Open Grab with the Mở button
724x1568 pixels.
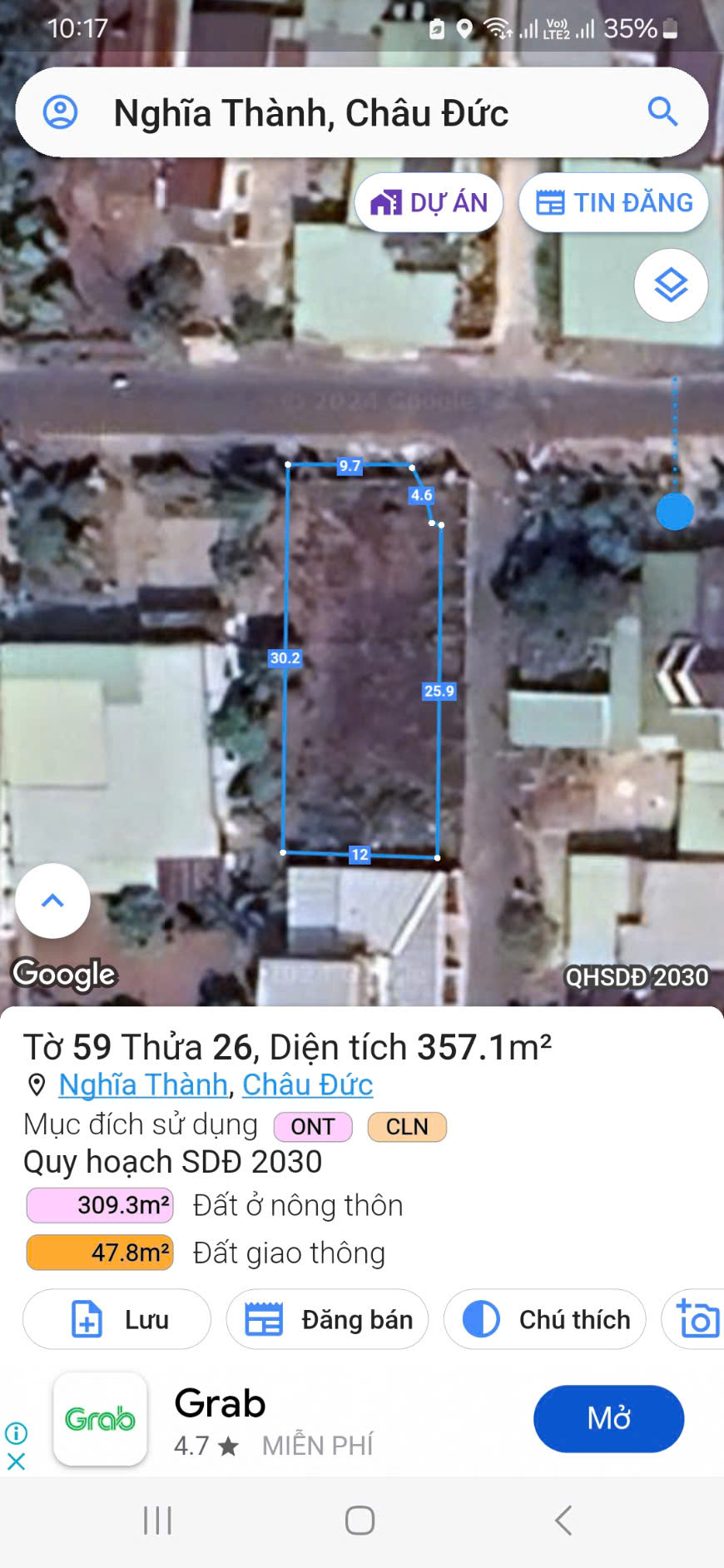[x=608, y=1418]
